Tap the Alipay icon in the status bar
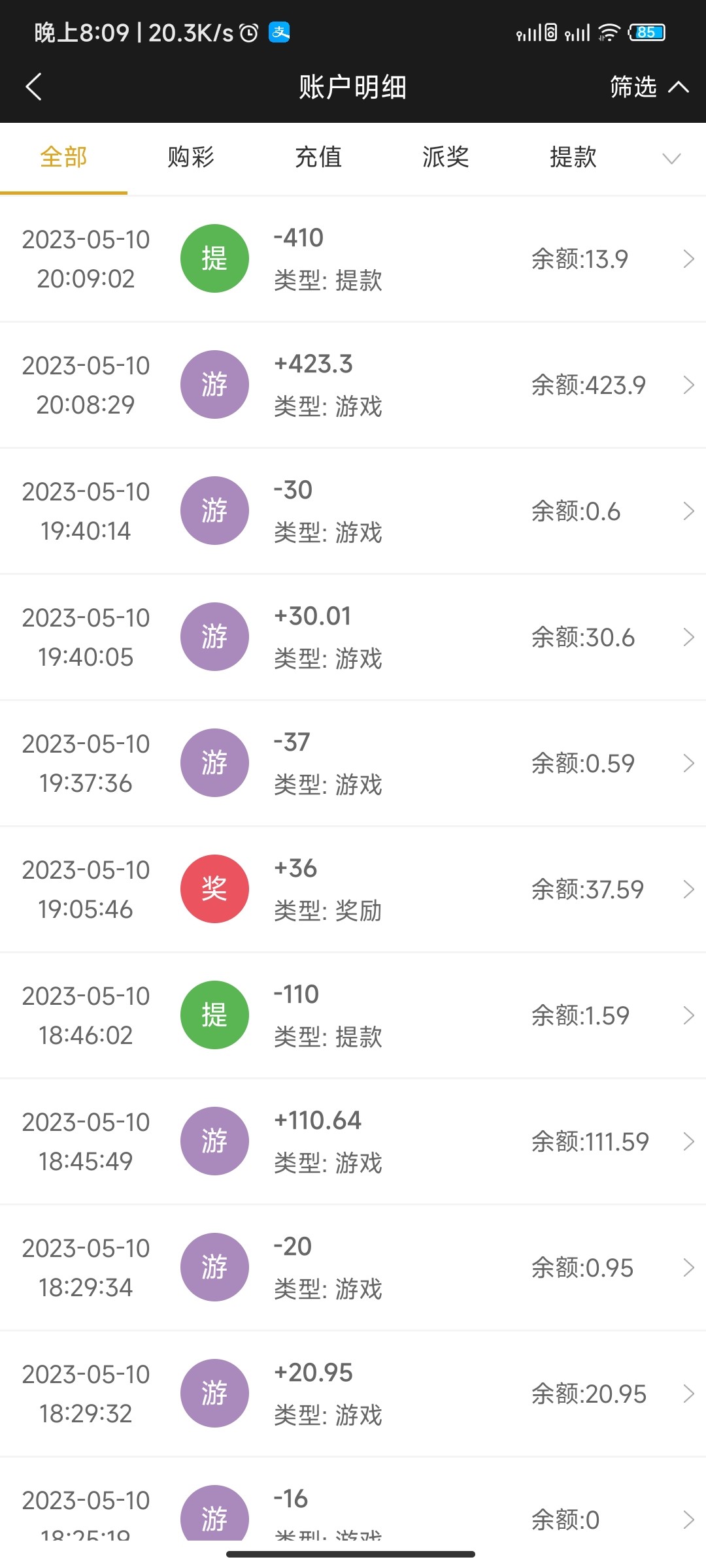This screenshot has width=706, height=1568. (280, 33)
